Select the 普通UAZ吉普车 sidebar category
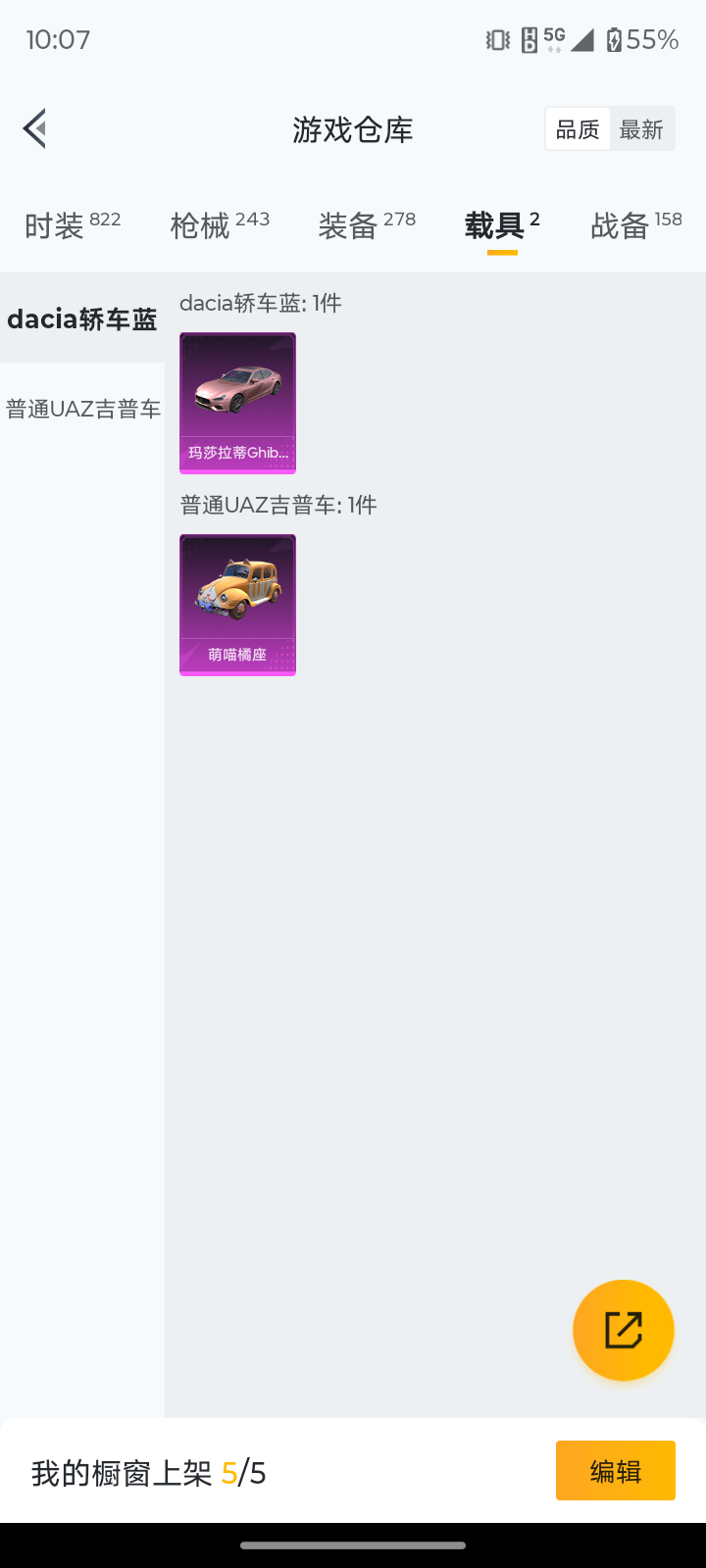Screen dimensions: 706x1568 [82, 409]
